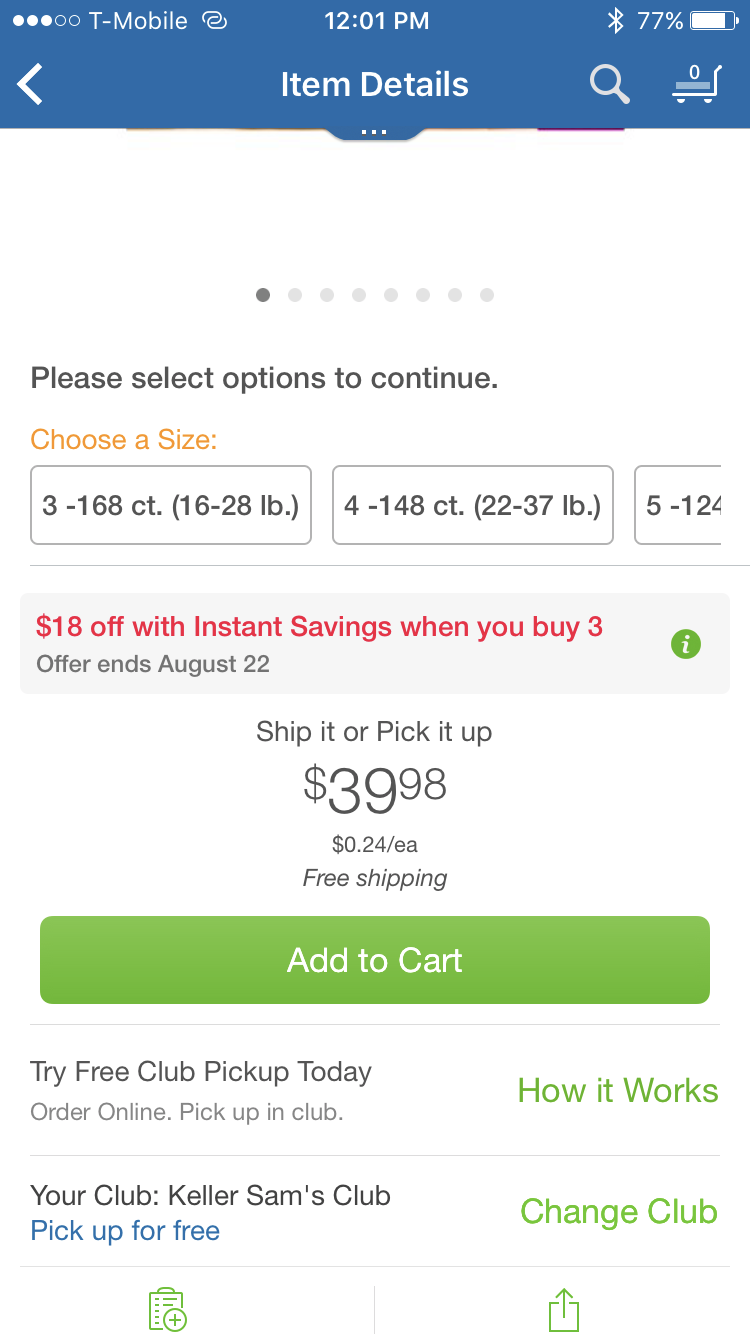
Task: View Instant Savings offer info icon
Action: [686, 645]
